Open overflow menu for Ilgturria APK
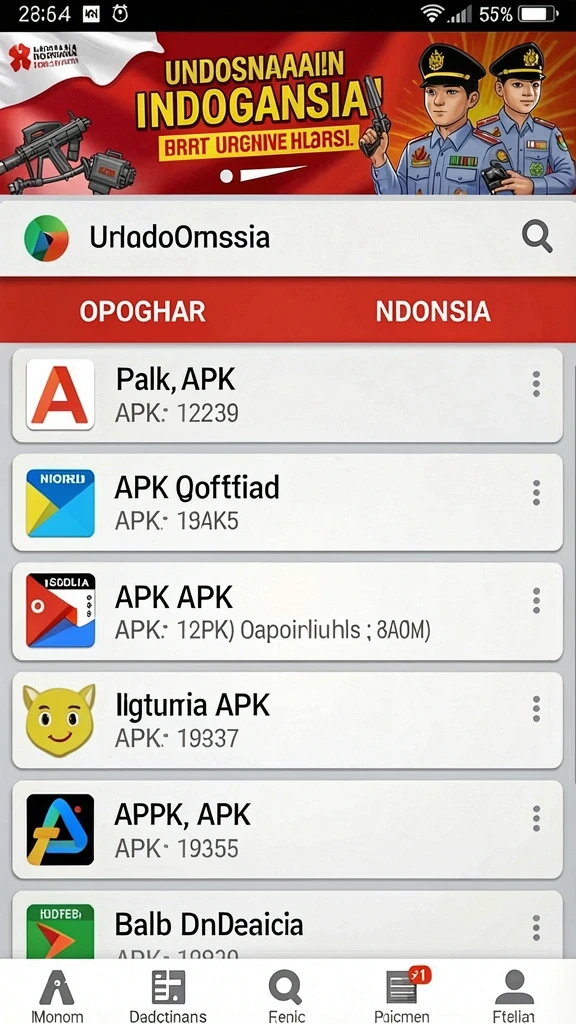The width and height of the screenshot is (576, 1024). click(x=536, y=709)
